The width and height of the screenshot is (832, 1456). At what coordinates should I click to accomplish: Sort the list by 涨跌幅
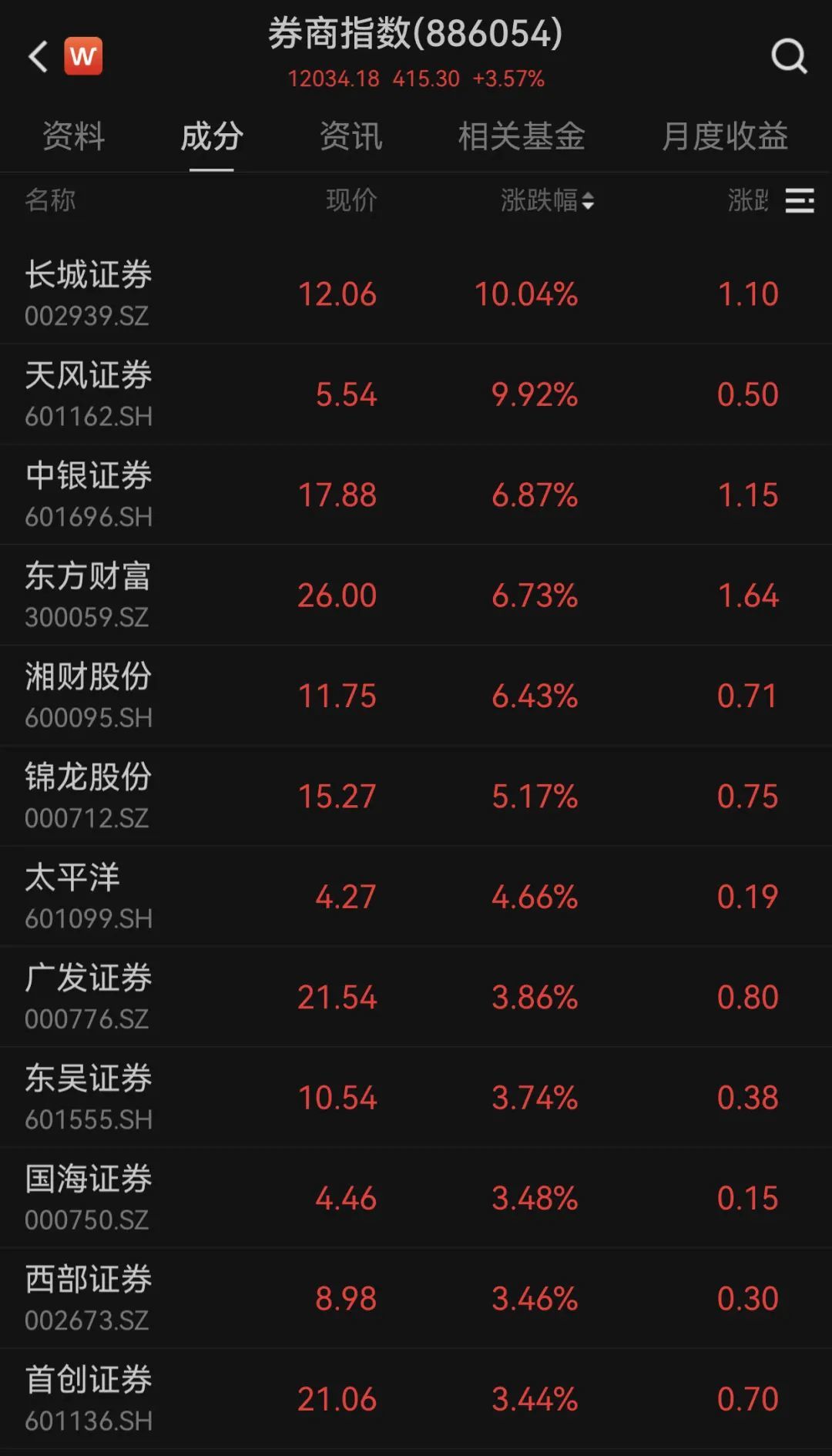[547, 201]
